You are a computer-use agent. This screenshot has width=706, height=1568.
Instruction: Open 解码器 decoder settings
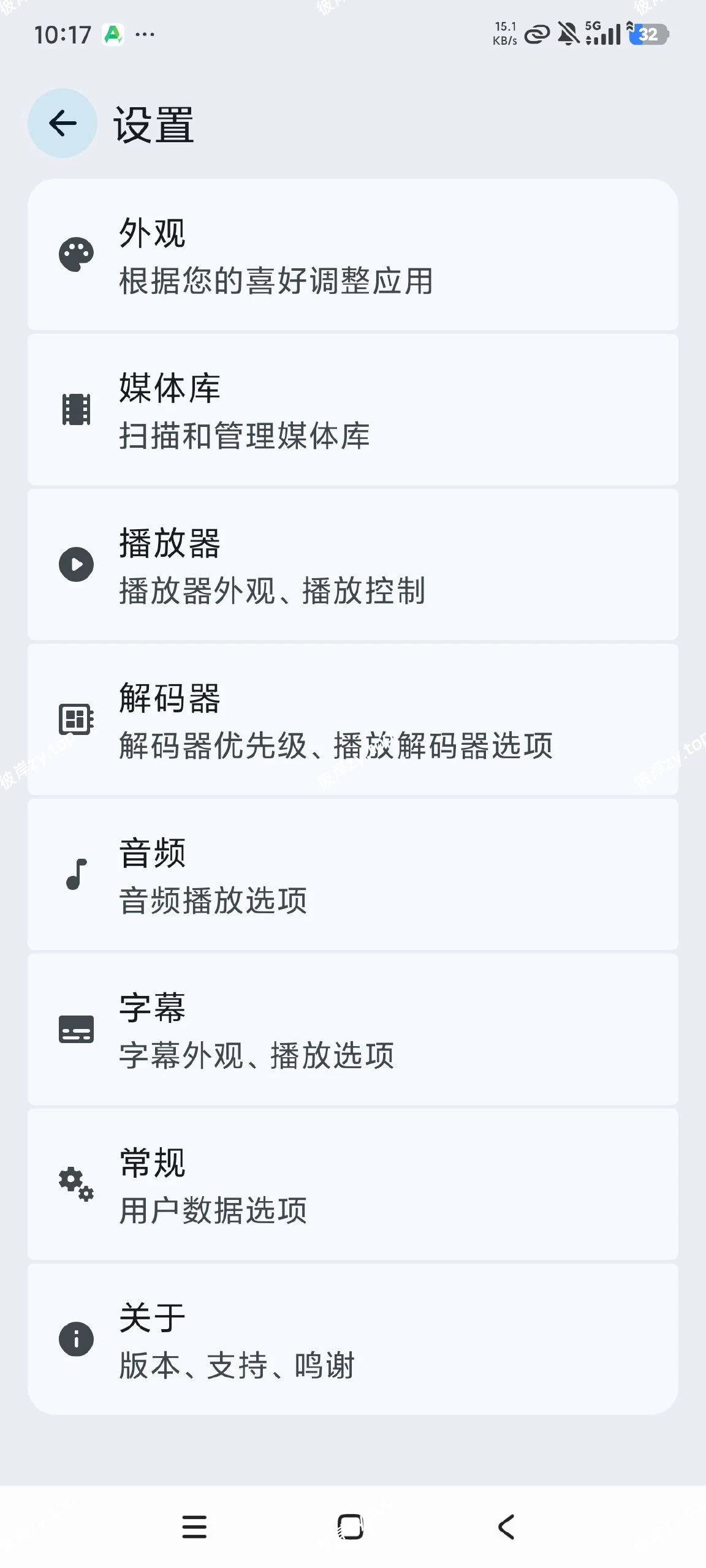(353, 720)
